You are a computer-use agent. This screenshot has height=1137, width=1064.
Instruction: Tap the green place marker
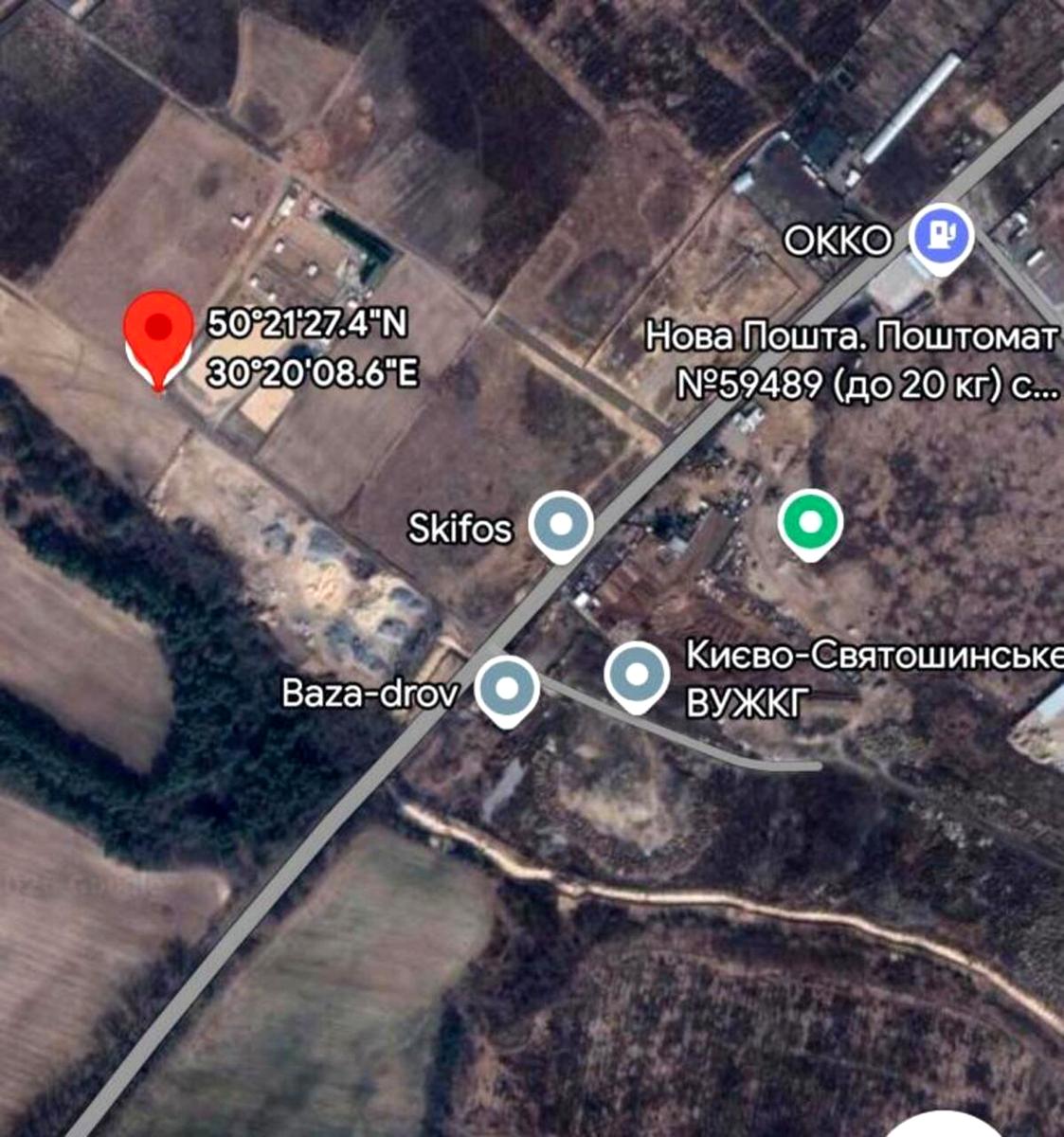pyautogui.click(x=810, y=523)
